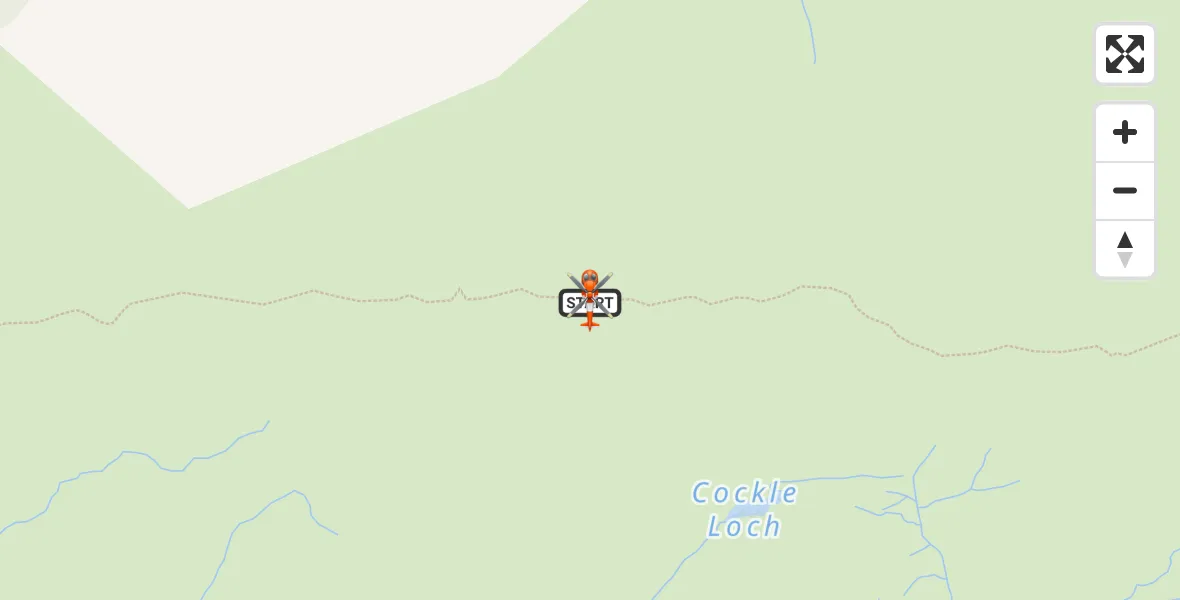Zoom in on the map

click(x=1124, y=132)
